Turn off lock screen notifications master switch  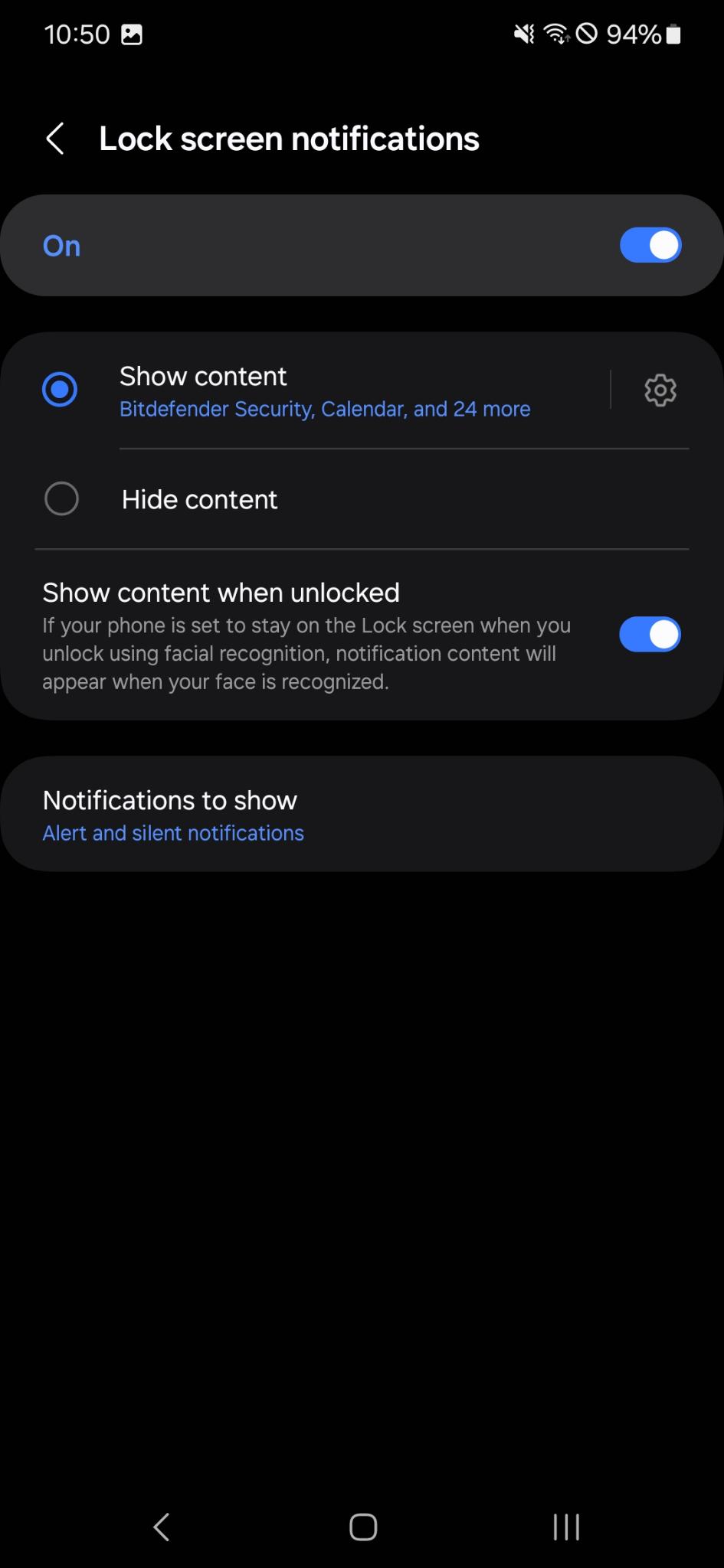click(650, 246)
